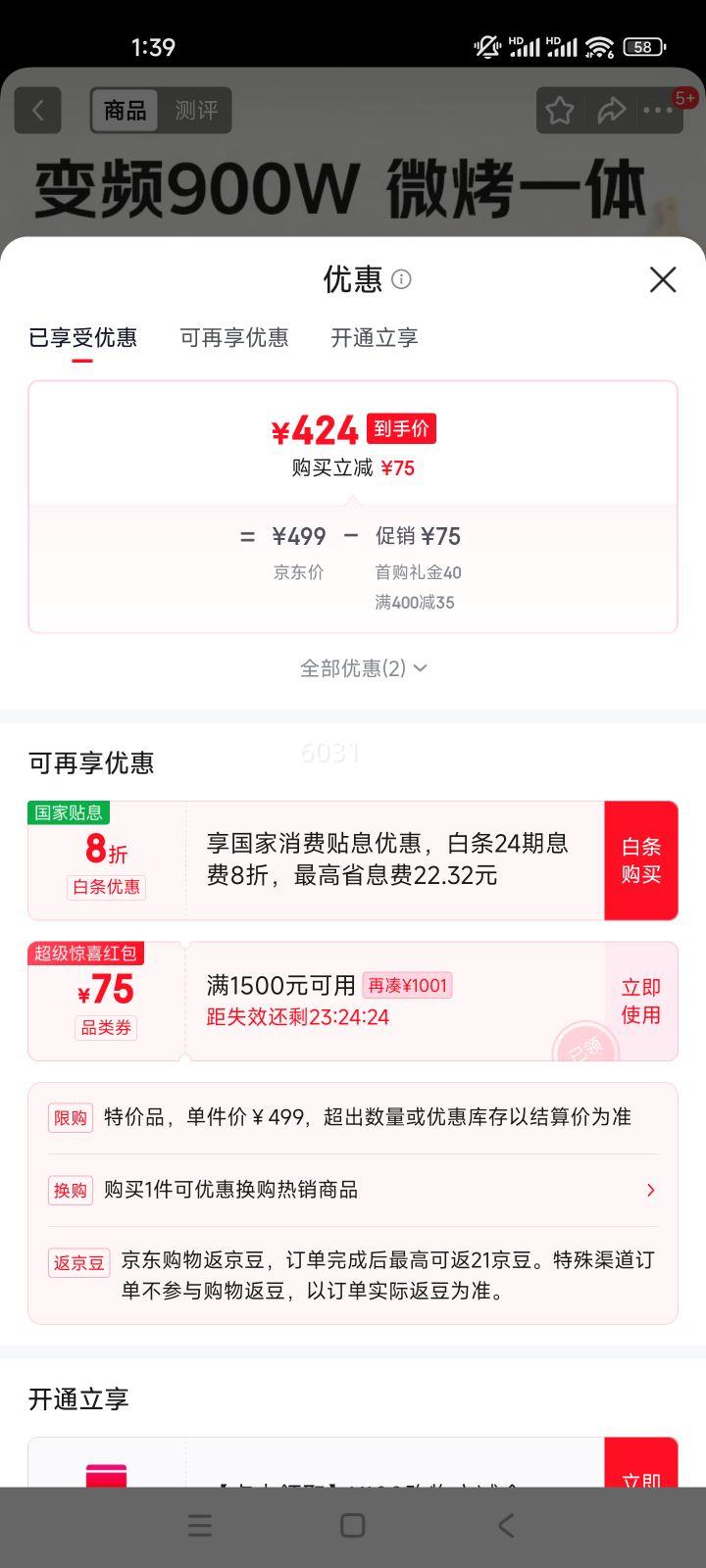
Task: Tap the info icon next to 优惠 title
Action: (x=402, y=280)
